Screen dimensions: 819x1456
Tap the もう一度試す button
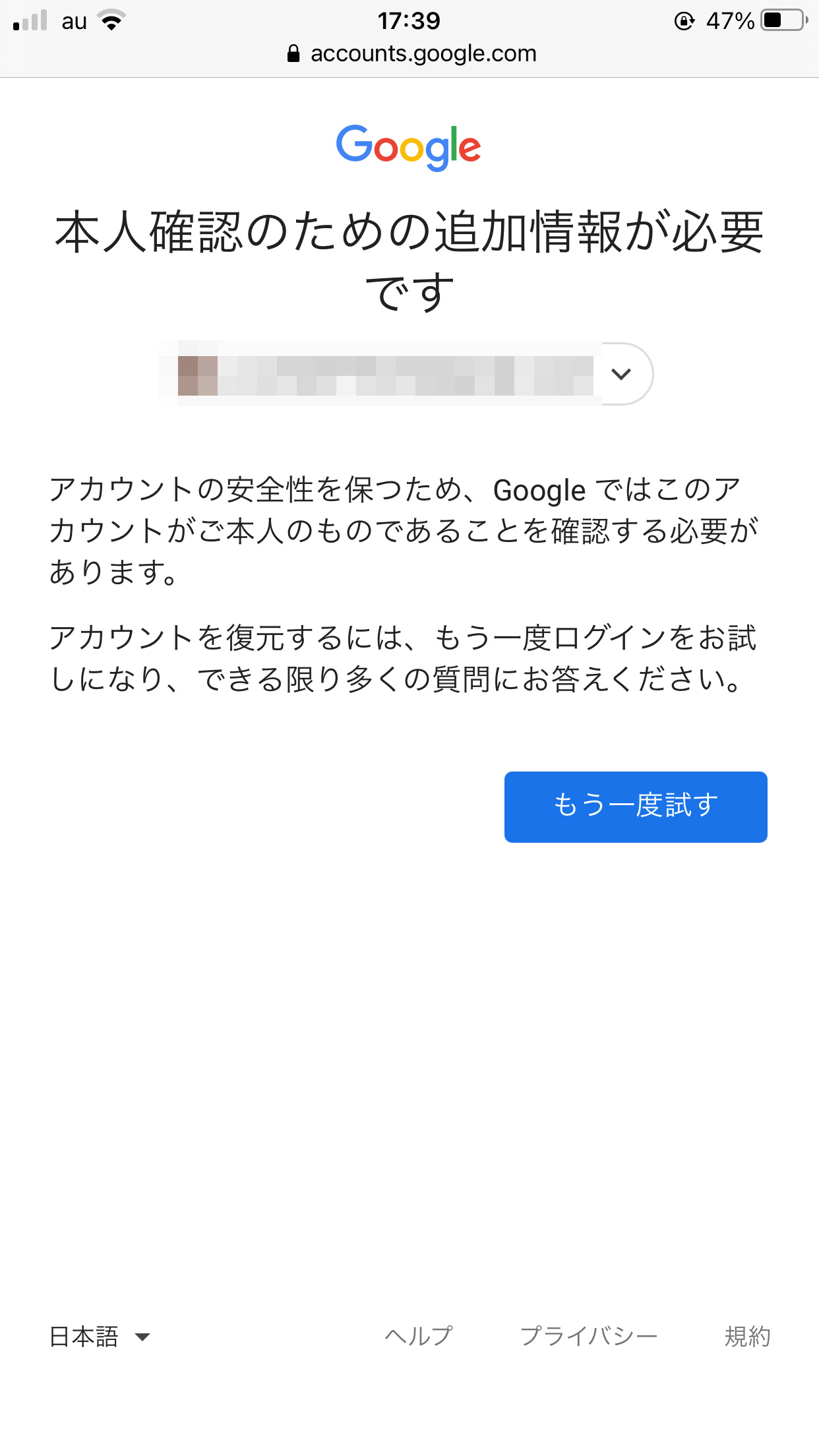[636, 806]
